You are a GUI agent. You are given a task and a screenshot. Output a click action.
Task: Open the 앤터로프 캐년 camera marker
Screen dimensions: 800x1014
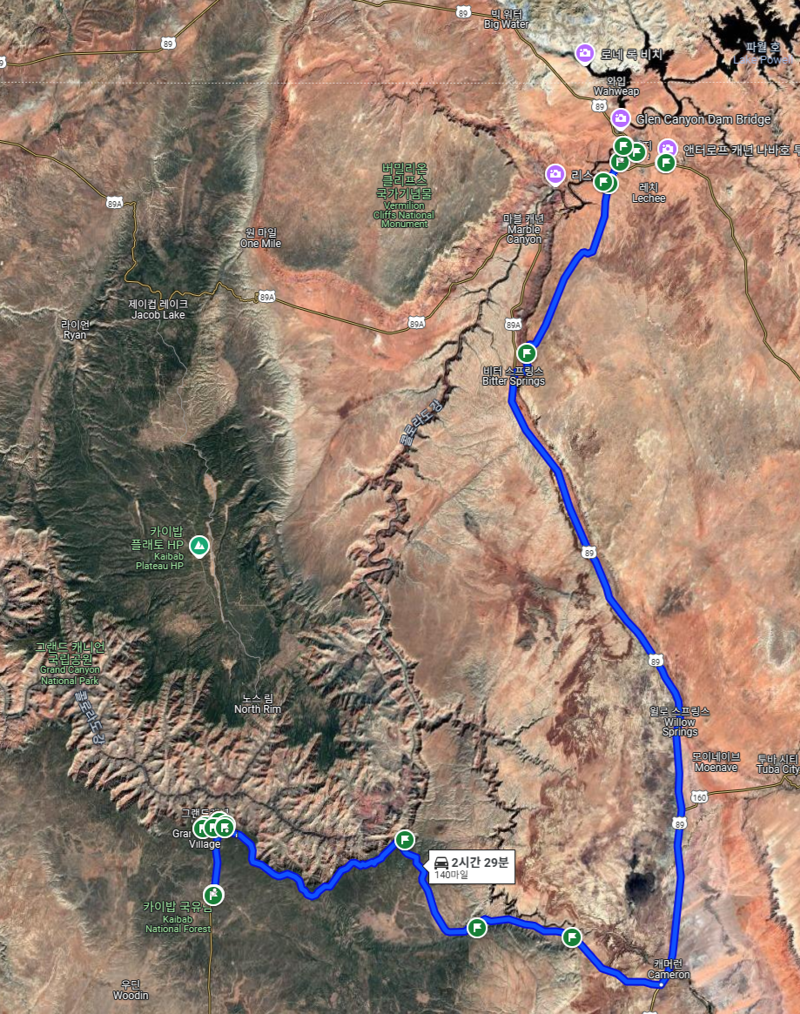(x=667, y=150)
